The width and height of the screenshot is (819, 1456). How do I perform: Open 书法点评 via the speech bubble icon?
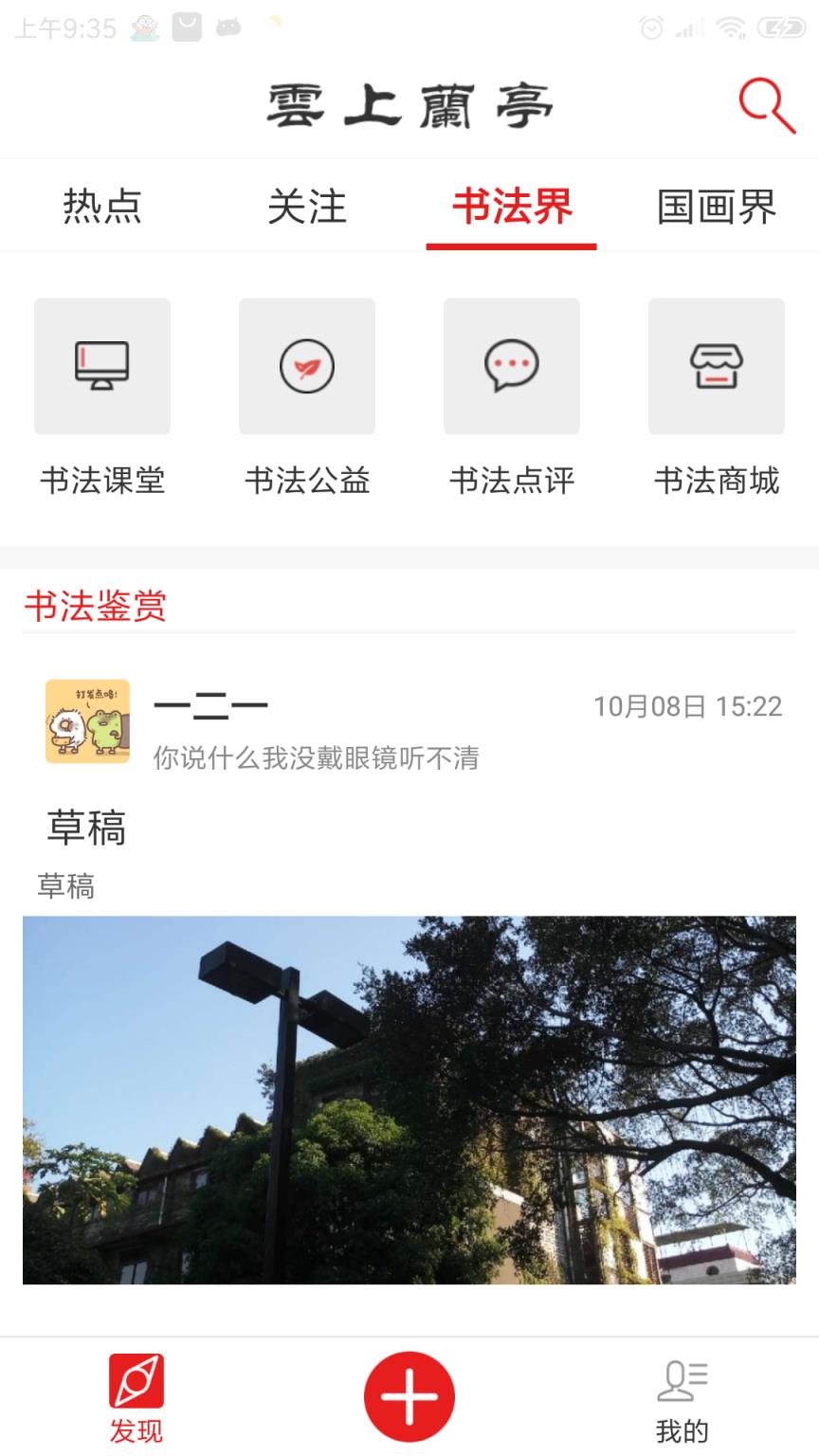pyautogui.click(x=512, y=366)
